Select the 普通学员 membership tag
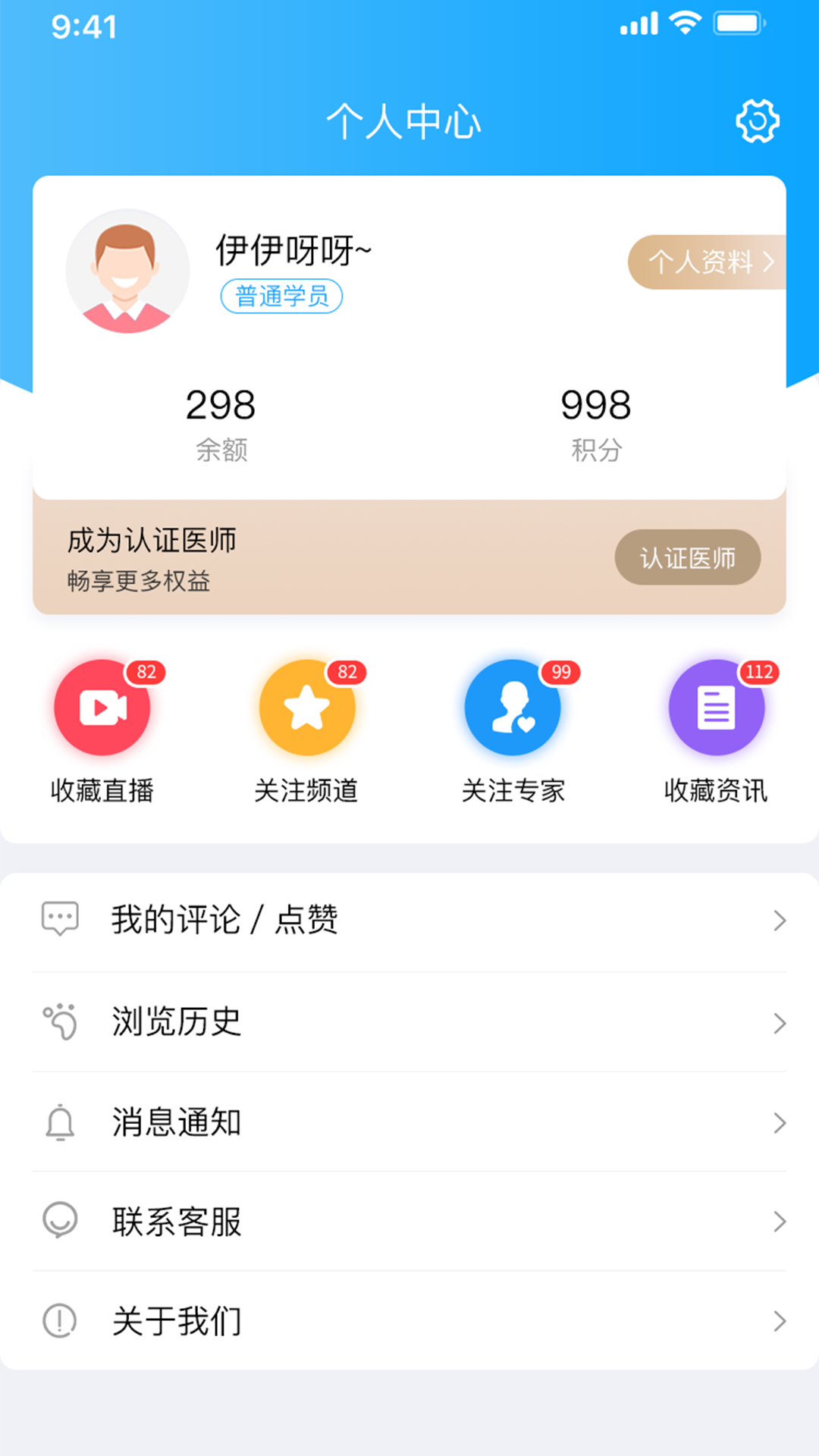This screenshot has height=1456, width=819. tap(281, 297)
